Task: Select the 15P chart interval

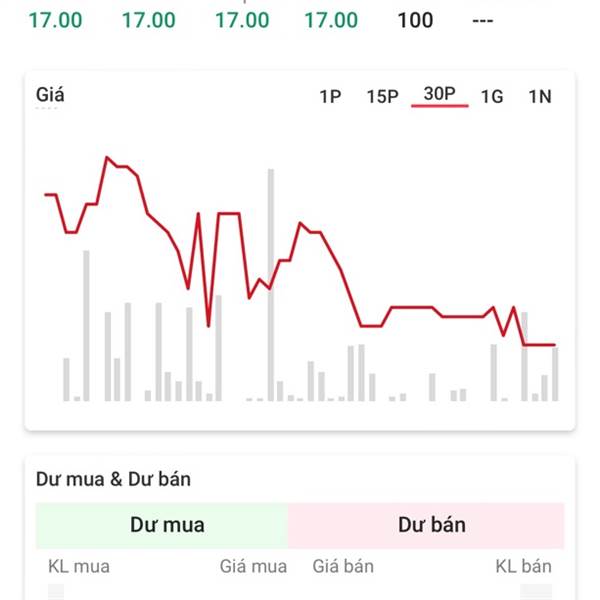Action: tap(382, 96)
